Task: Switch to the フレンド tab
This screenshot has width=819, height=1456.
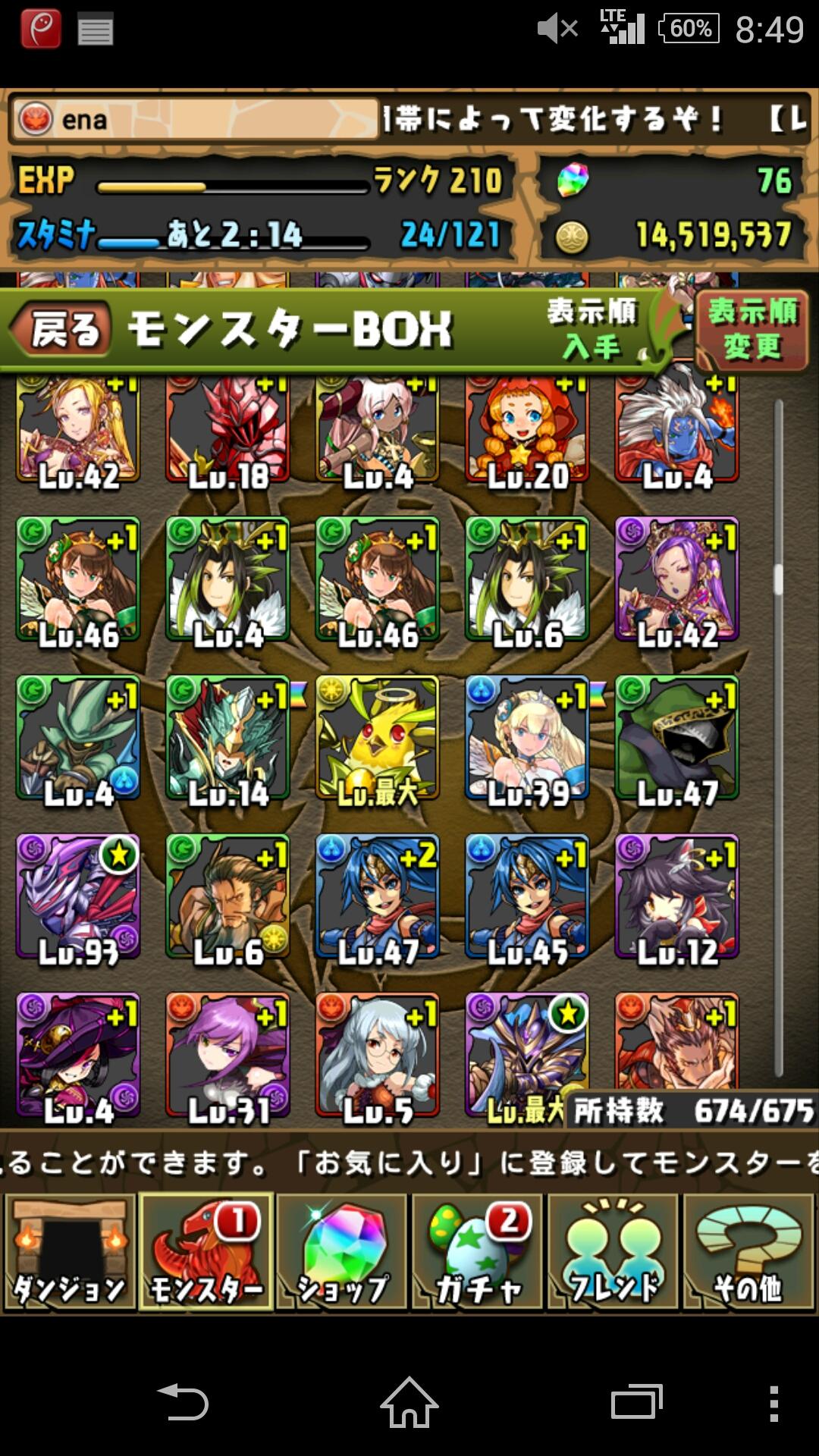Action: 613,1252
